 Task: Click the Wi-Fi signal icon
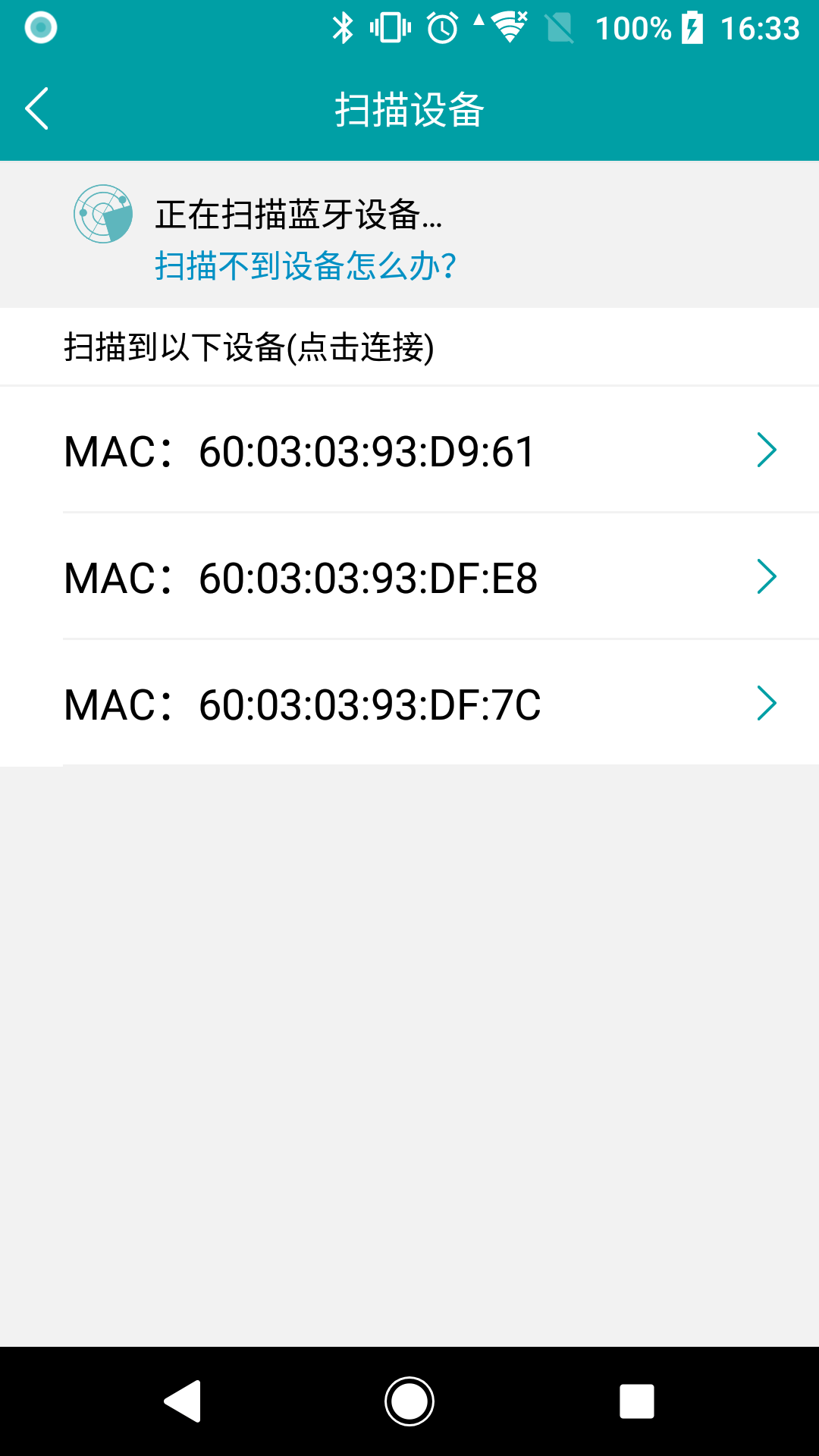[510, 27]
